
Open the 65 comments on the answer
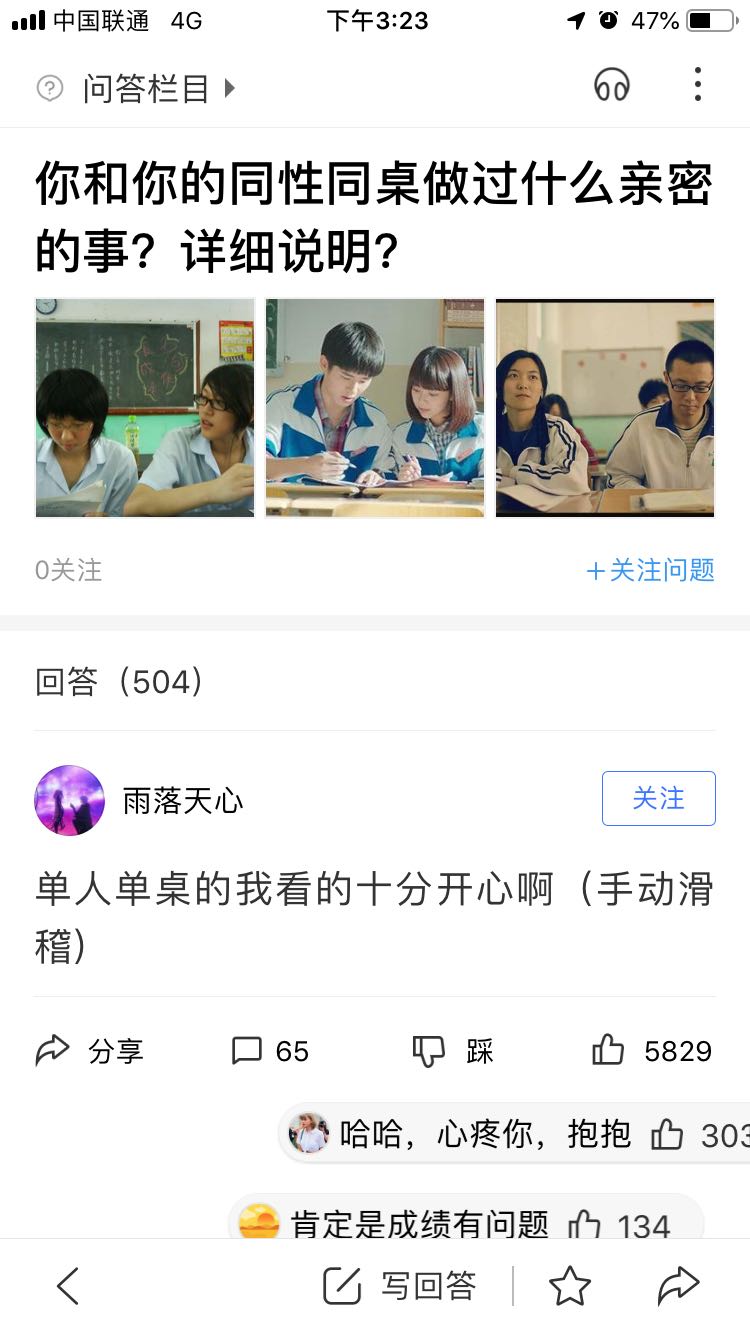(270, 1051)
